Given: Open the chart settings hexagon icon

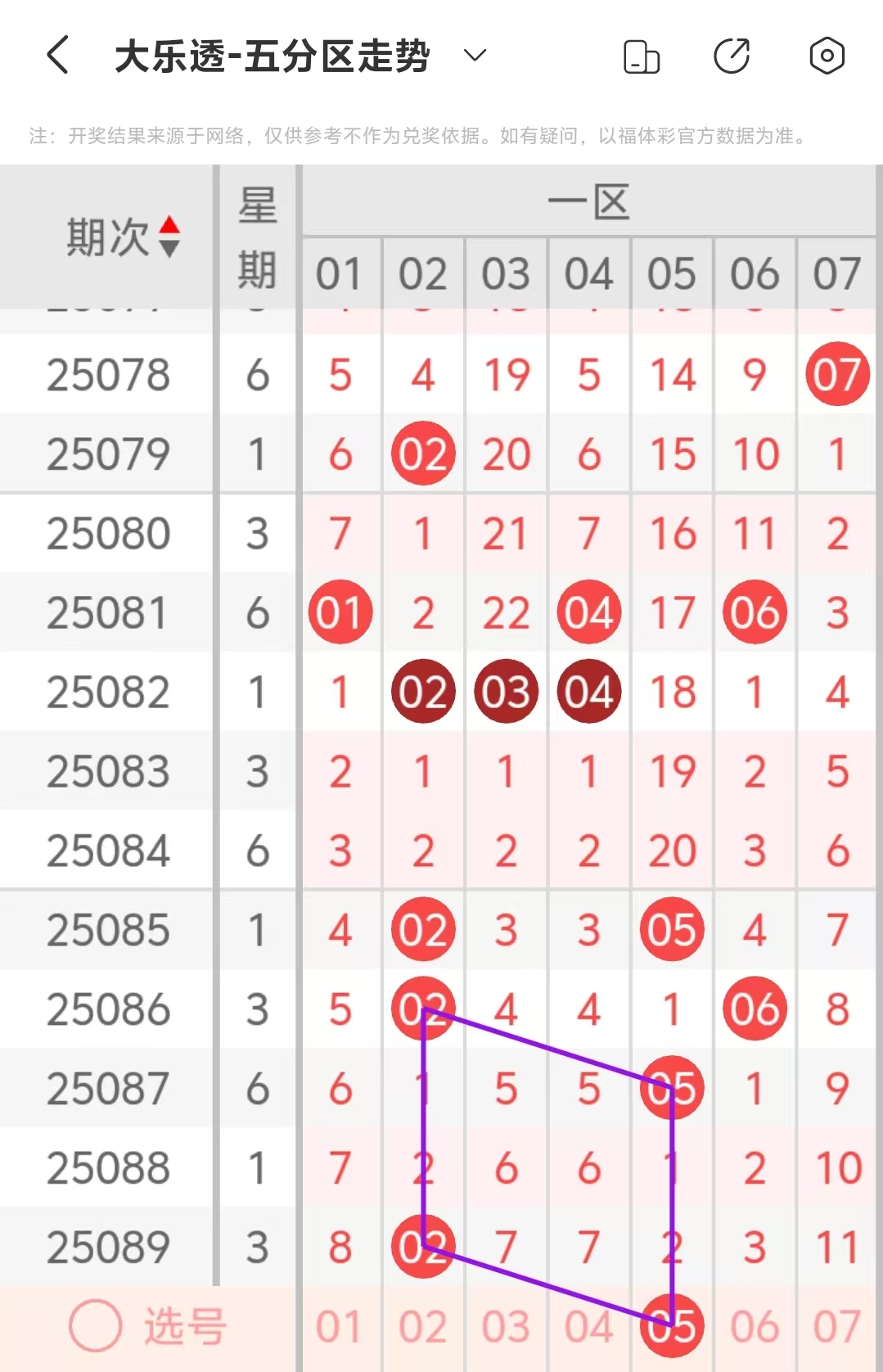Looking at the screenshot, I should [x=827, y=56].
